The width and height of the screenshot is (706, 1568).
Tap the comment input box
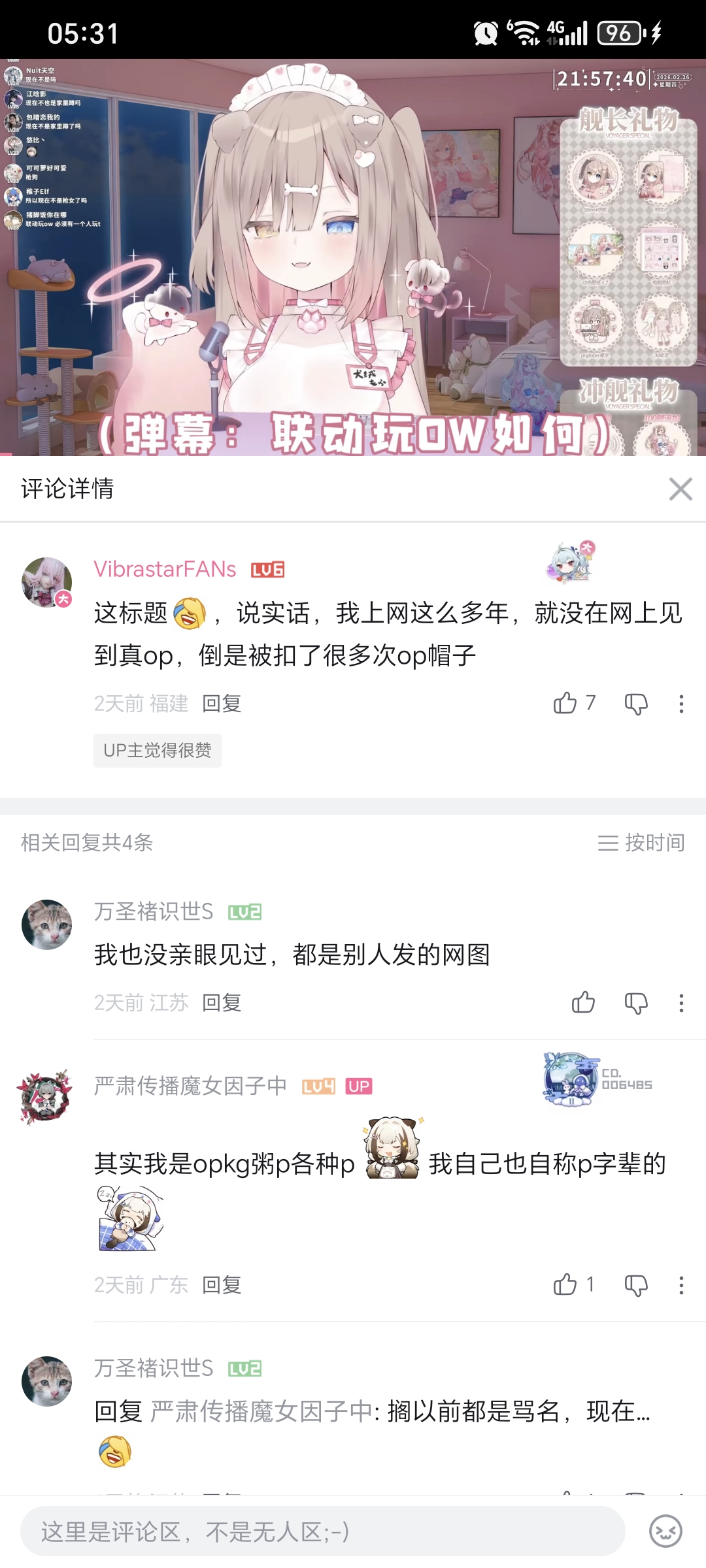323,1531
